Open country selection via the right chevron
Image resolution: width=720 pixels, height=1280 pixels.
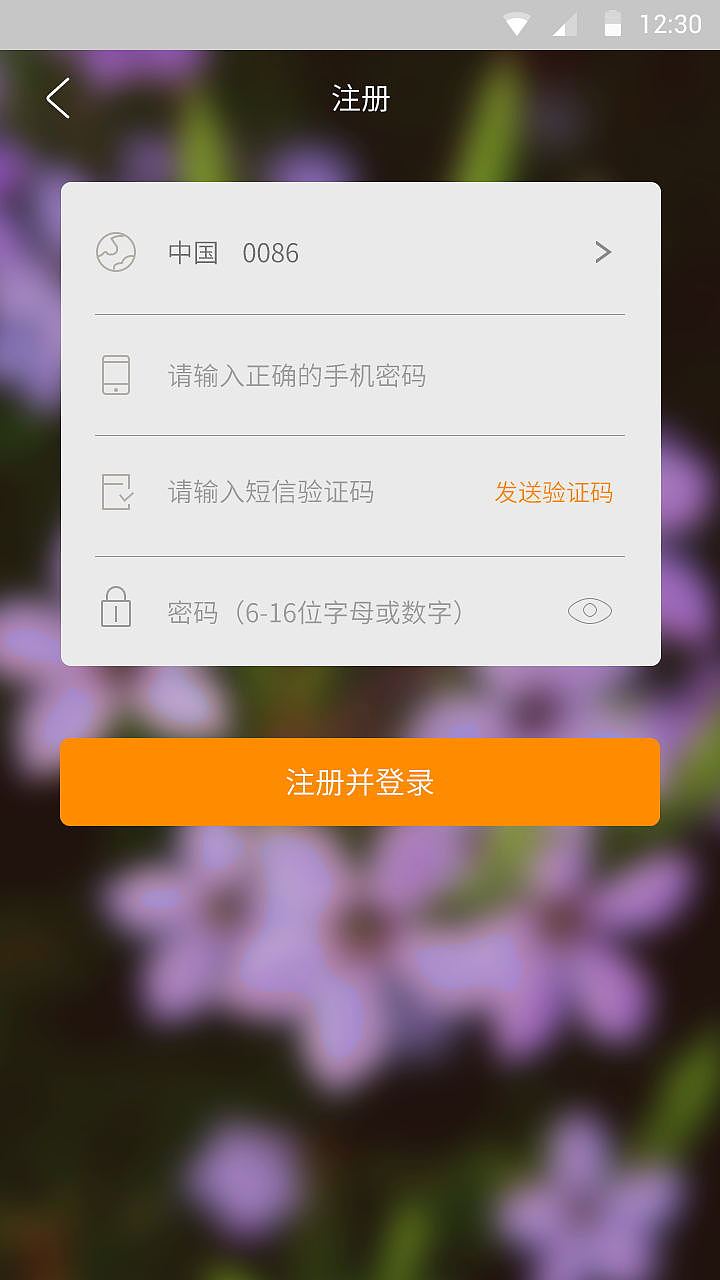point(603,252)
